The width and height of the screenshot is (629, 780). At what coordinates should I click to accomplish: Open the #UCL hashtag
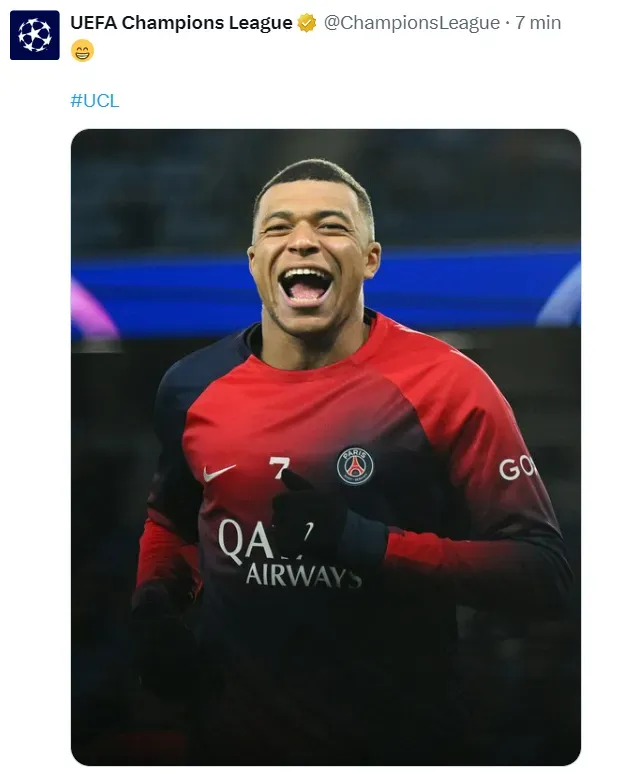[x=95, y=100]
